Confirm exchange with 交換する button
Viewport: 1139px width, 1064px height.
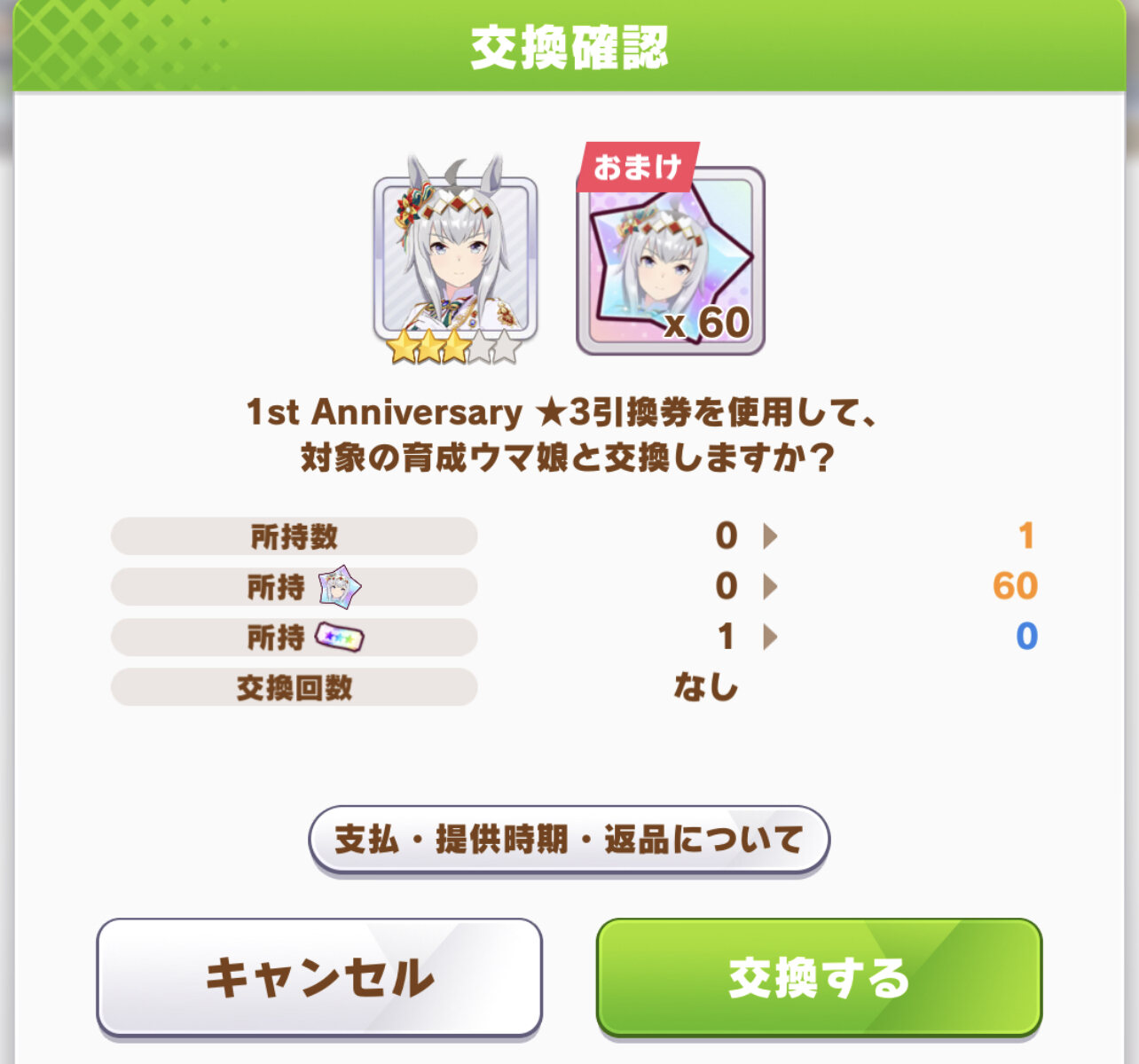coord(819,977)
